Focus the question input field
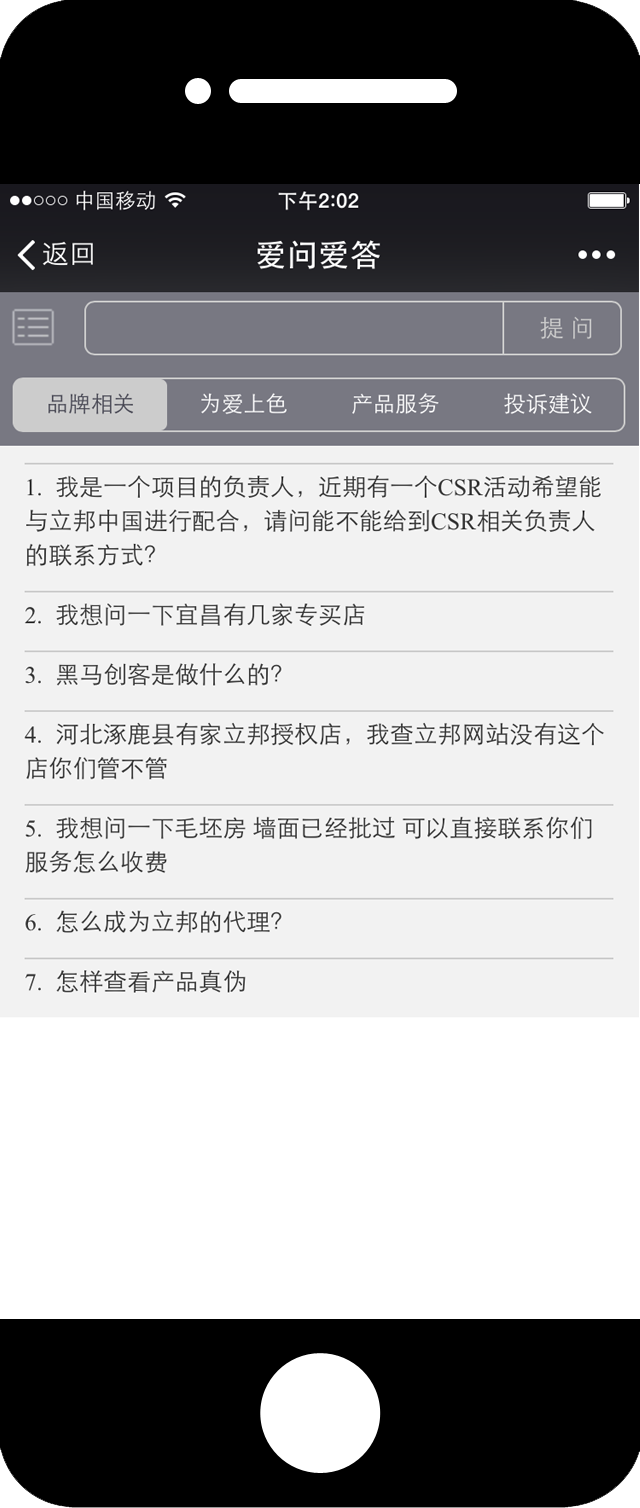 (x=294, y=328)
